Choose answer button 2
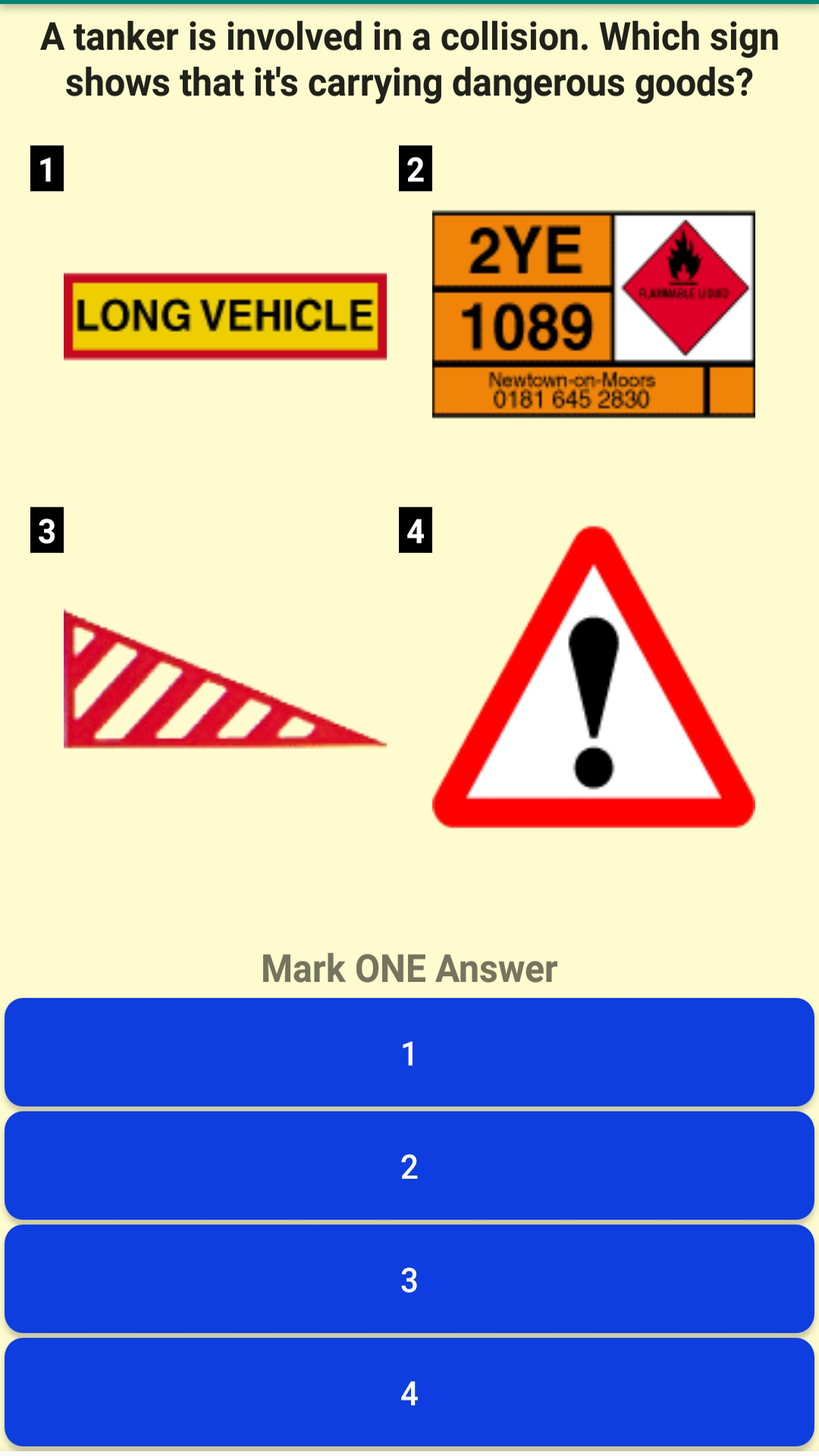819x1456 pixels. [x=409, y=1166]
